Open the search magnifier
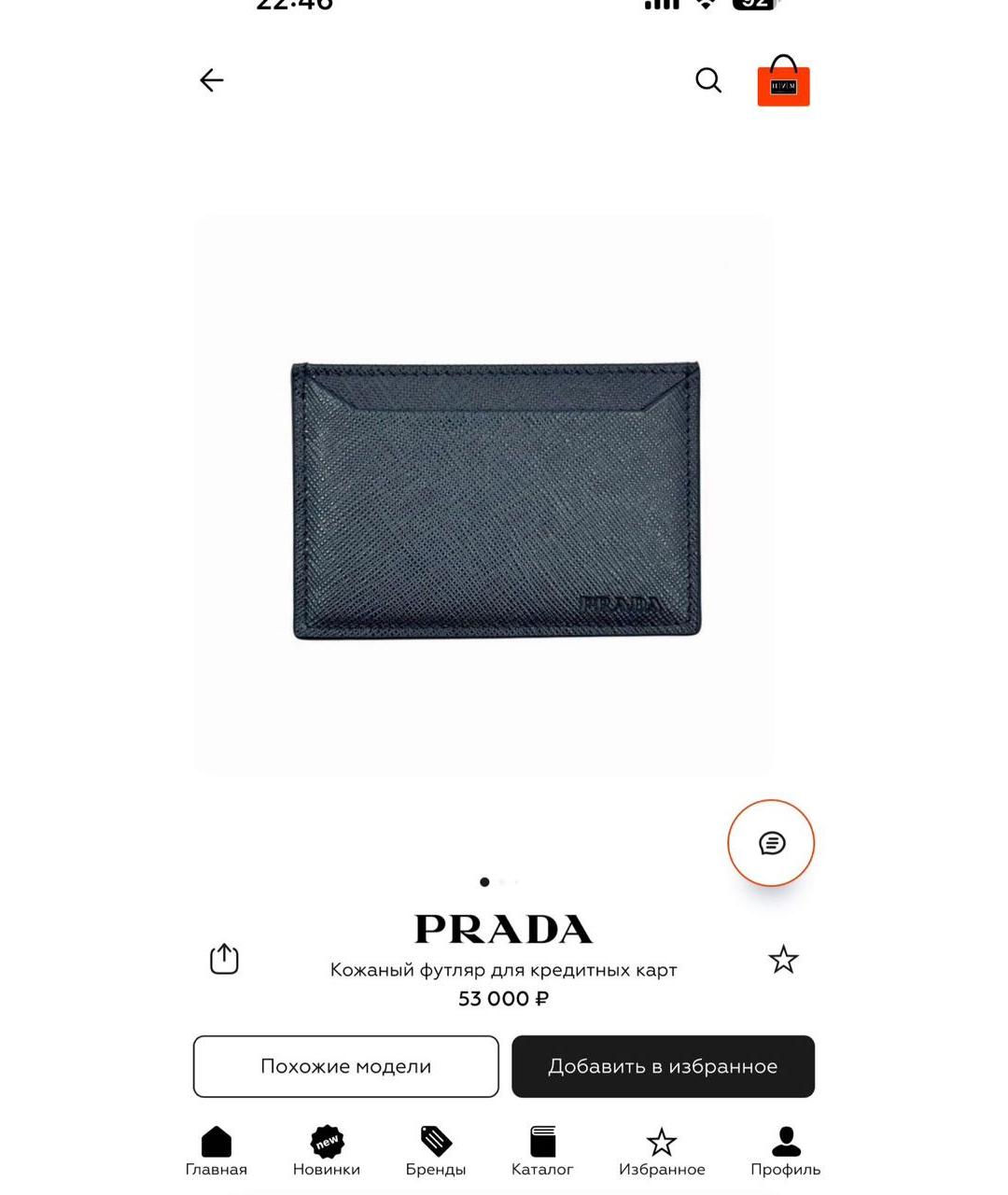 (x=708, y=80)
